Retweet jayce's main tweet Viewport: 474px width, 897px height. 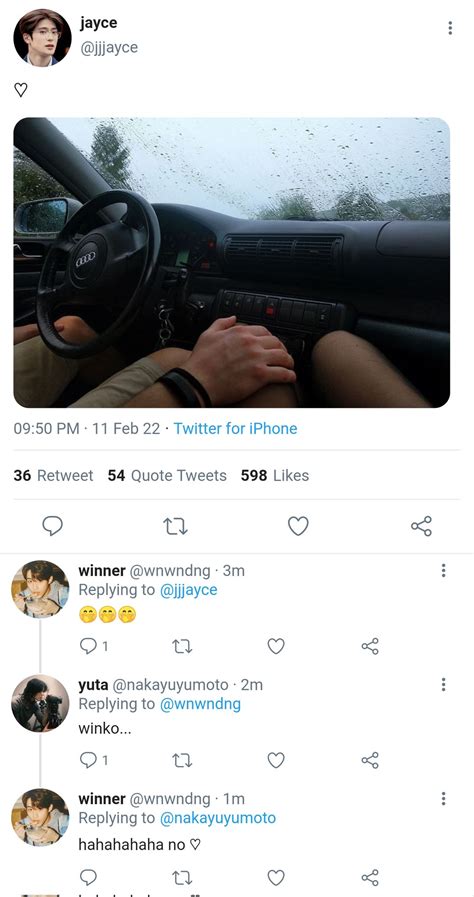[176, 526]
